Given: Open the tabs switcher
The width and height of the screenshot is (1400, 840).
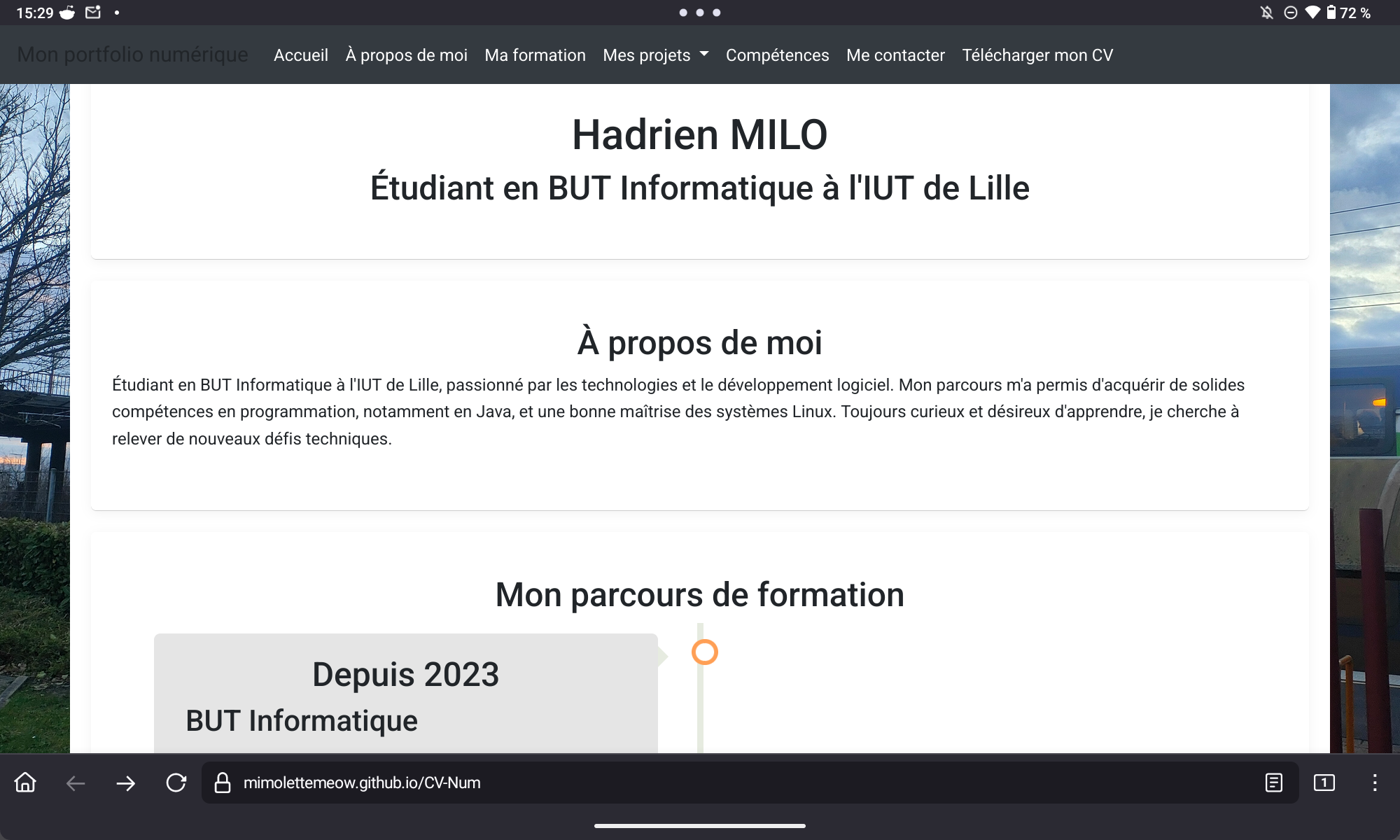Looking at the screenshot, I should pos(1324,783).
